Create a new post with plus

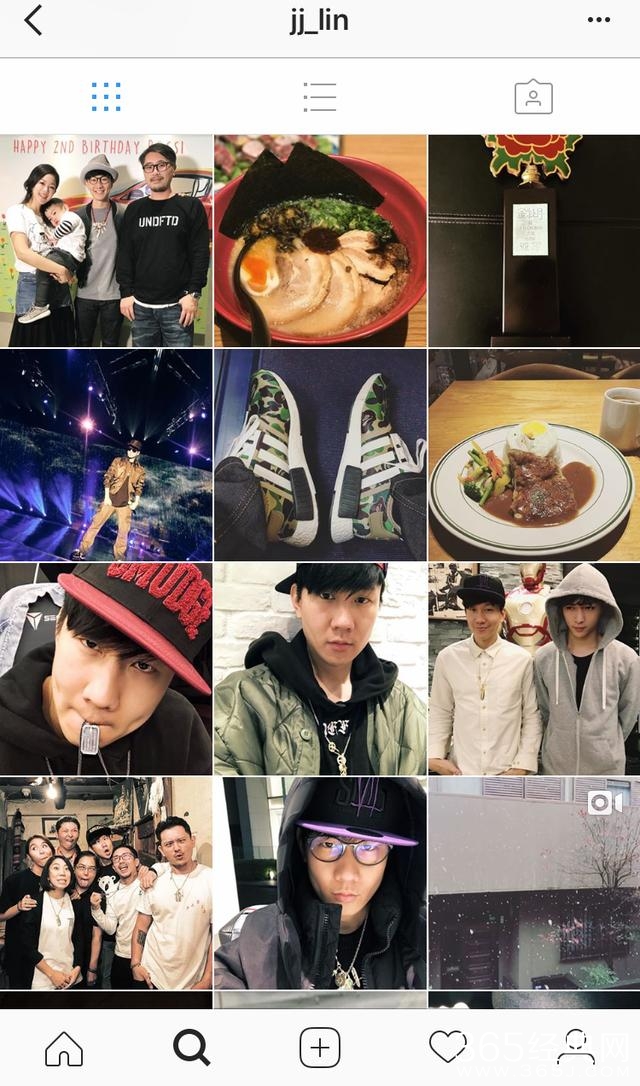[320, 1047]
